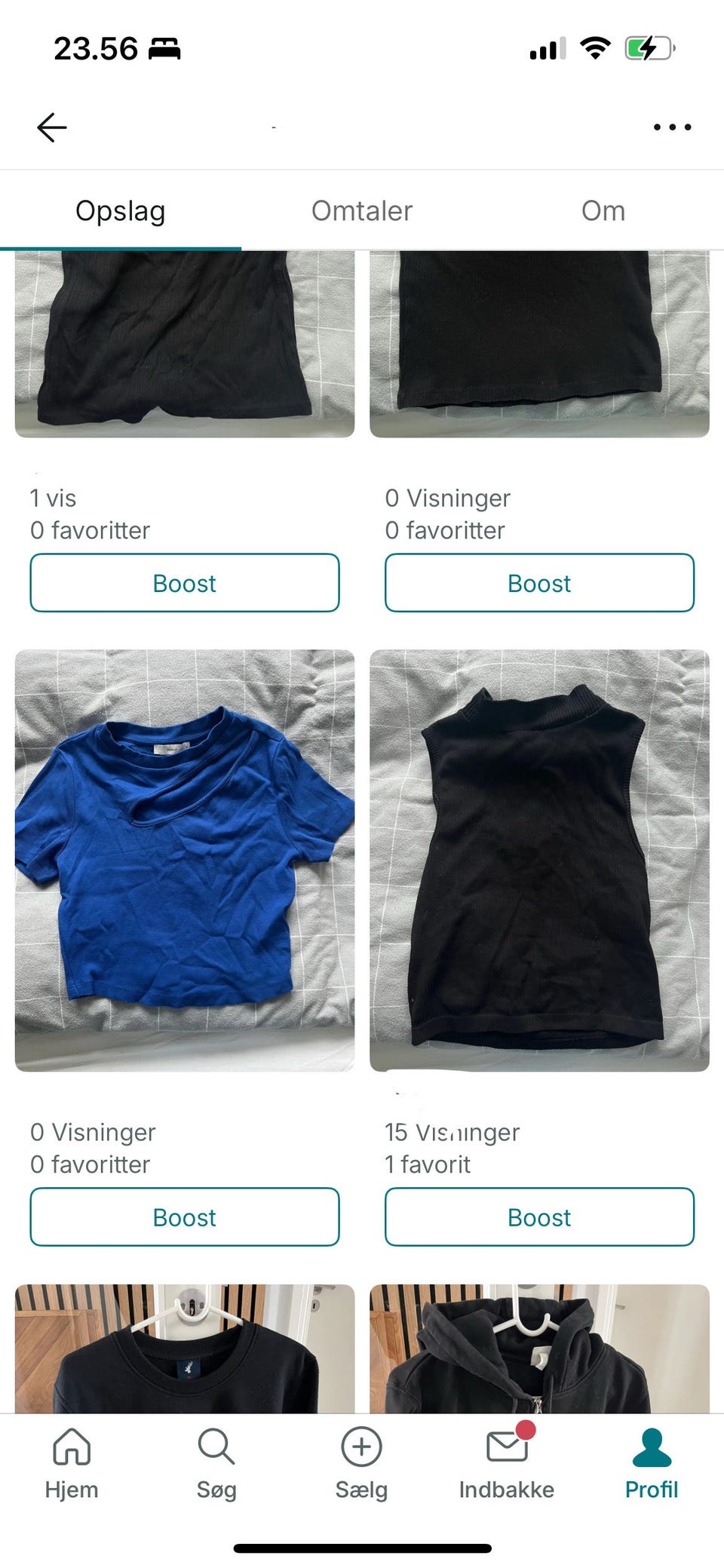Open the blue cropped t-shirt listing

point(185,860)
